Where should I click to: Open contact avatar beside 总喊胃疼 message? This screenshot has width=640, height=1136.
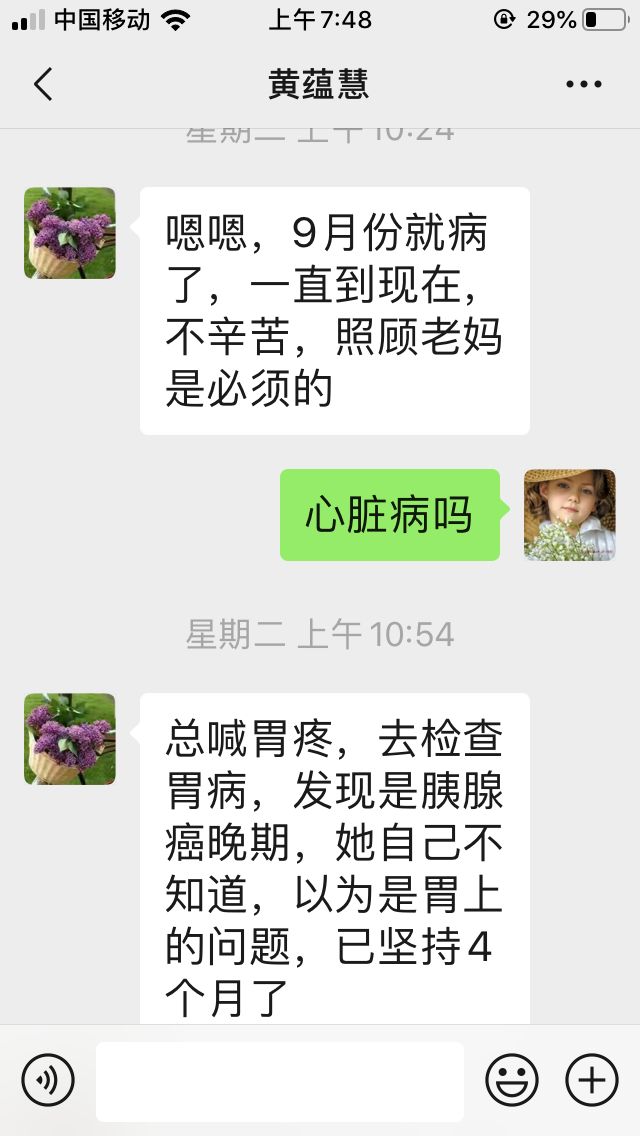tap(70, 739)
